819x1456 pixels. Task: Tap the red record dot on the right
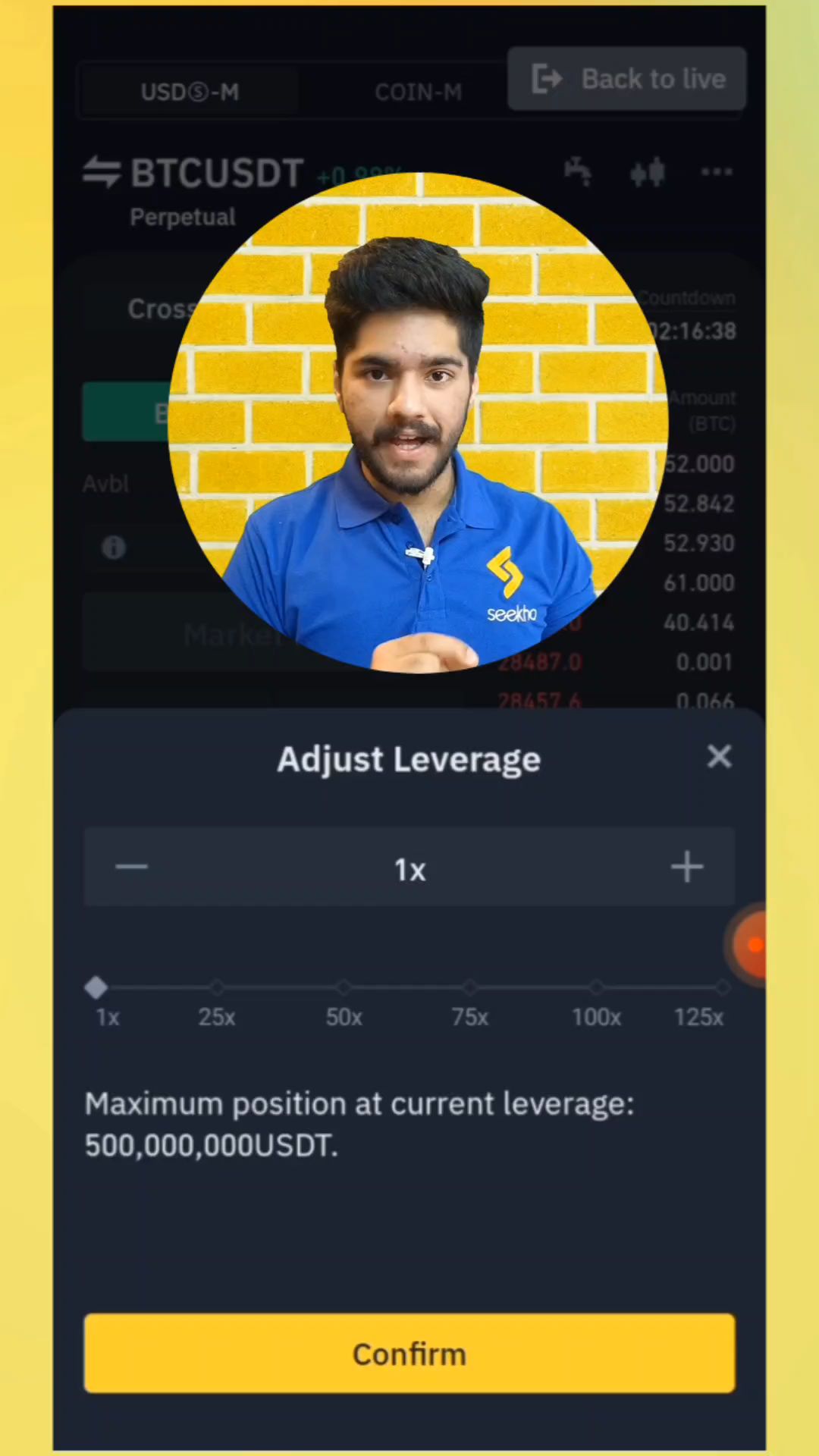[x=755, y=944]
